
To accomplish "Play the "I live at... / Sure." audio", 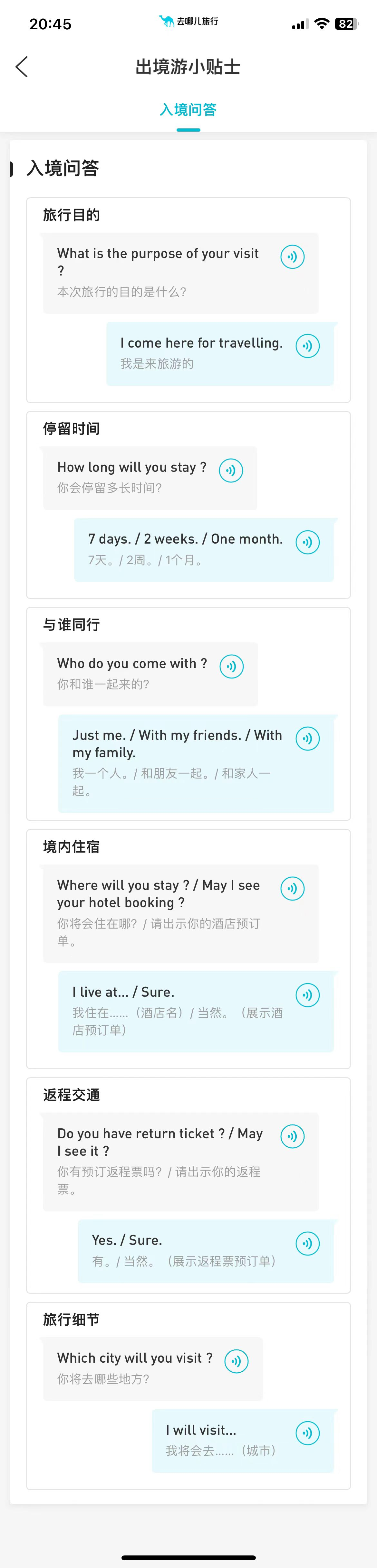I will 308,995.
